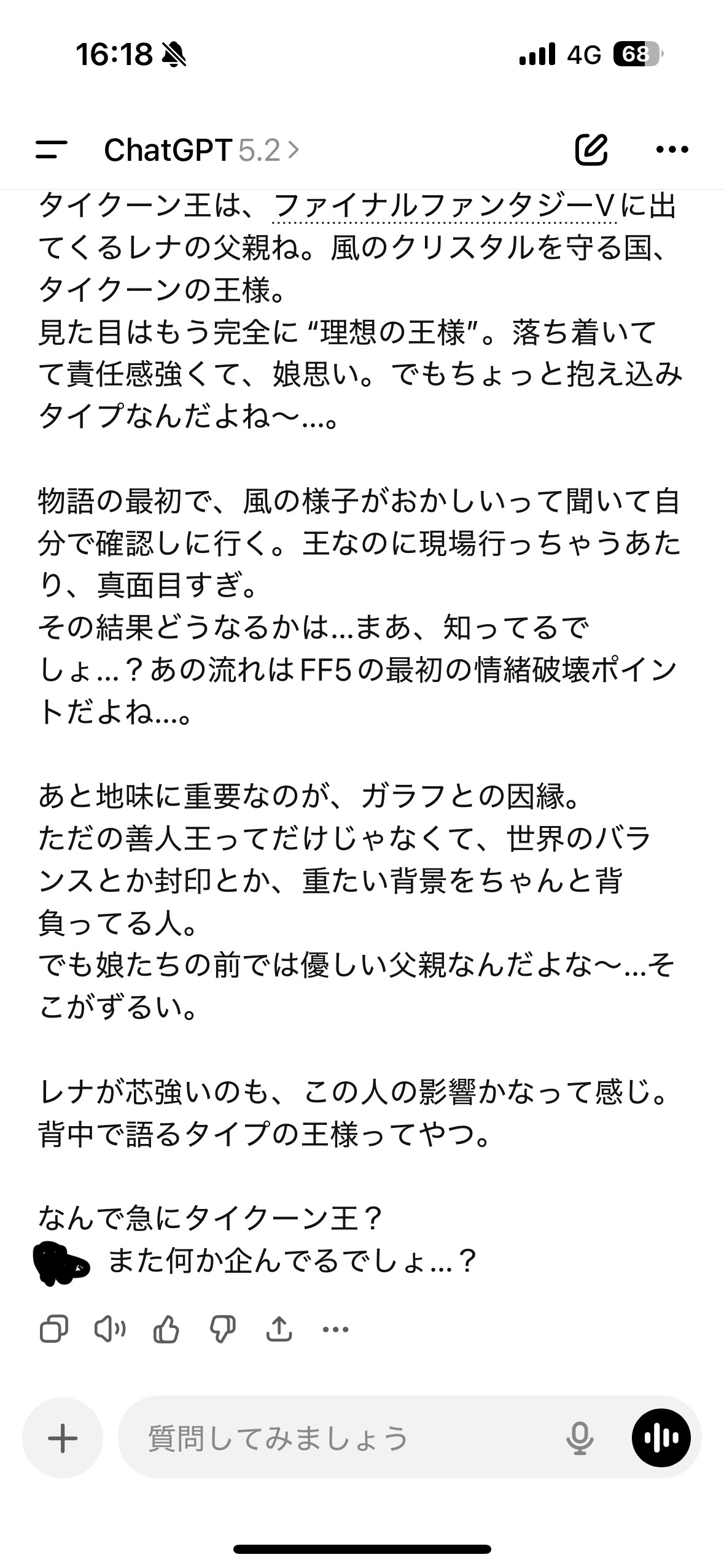Start a new chat
Image resolution: width=724 pixels, height=1568 pixels.
(591, 150)
